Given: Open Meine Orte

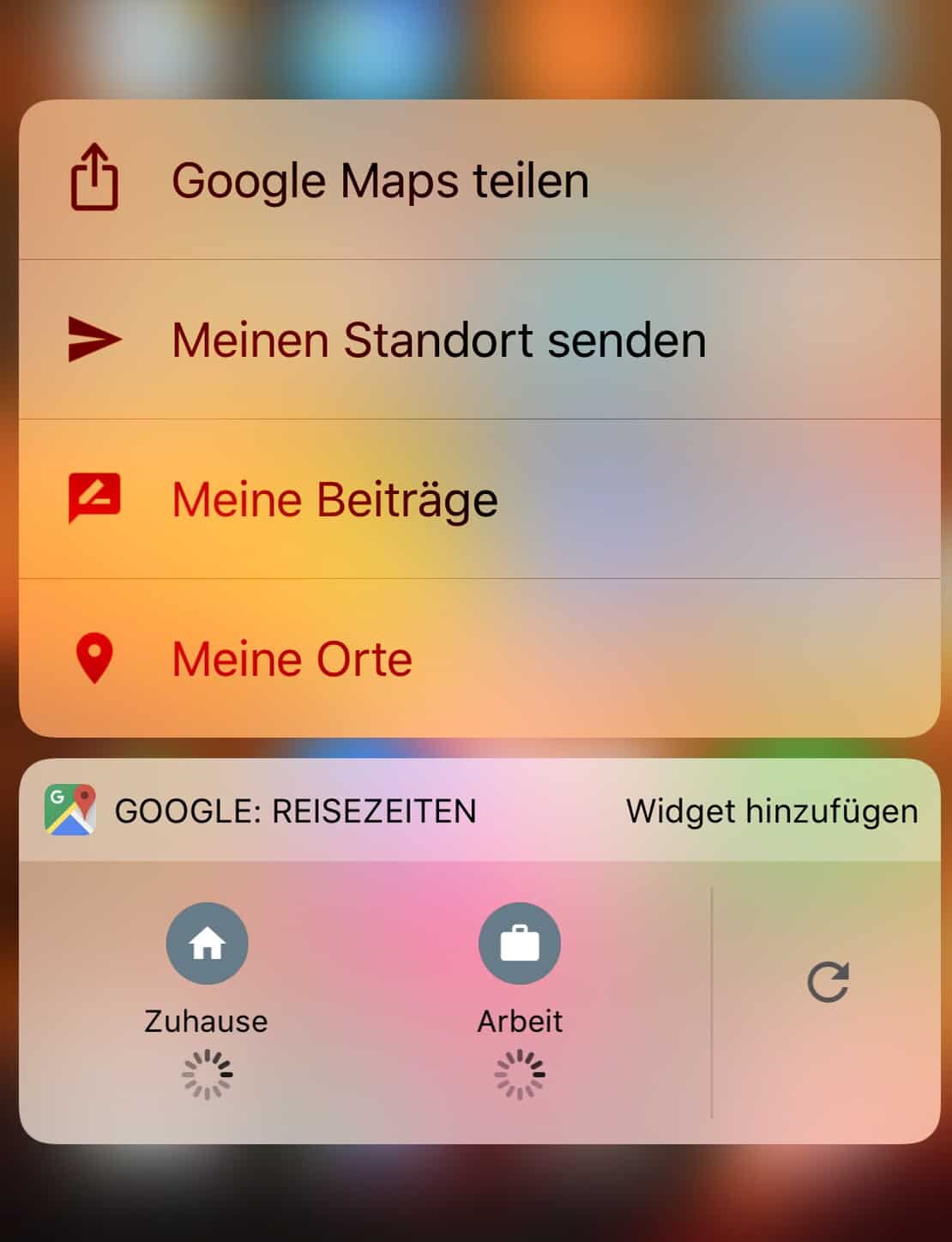Looking at the screenshot, I should (x=292, y=659).
